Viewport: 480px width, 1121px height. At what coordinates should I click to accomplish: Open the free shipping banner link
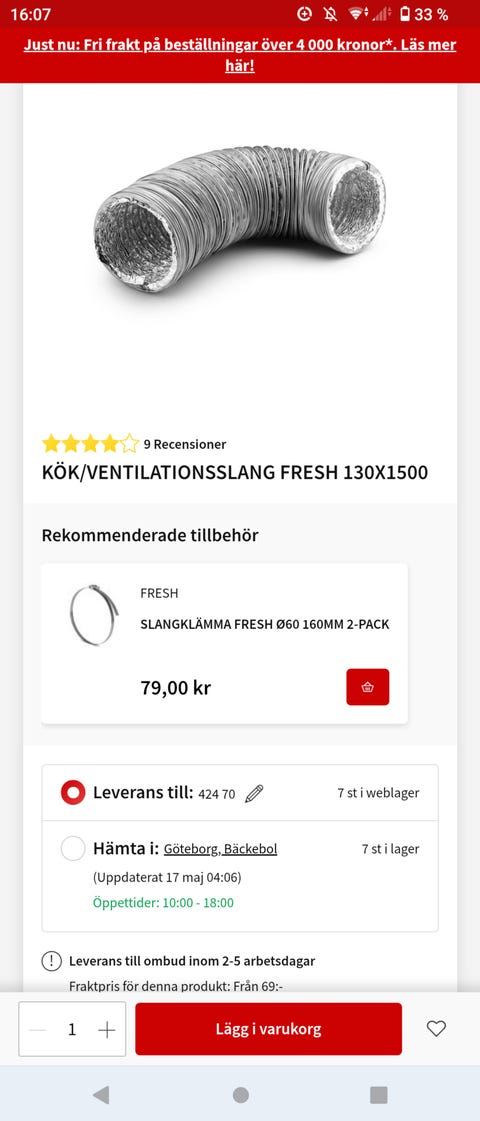click(x=240, y=55)
